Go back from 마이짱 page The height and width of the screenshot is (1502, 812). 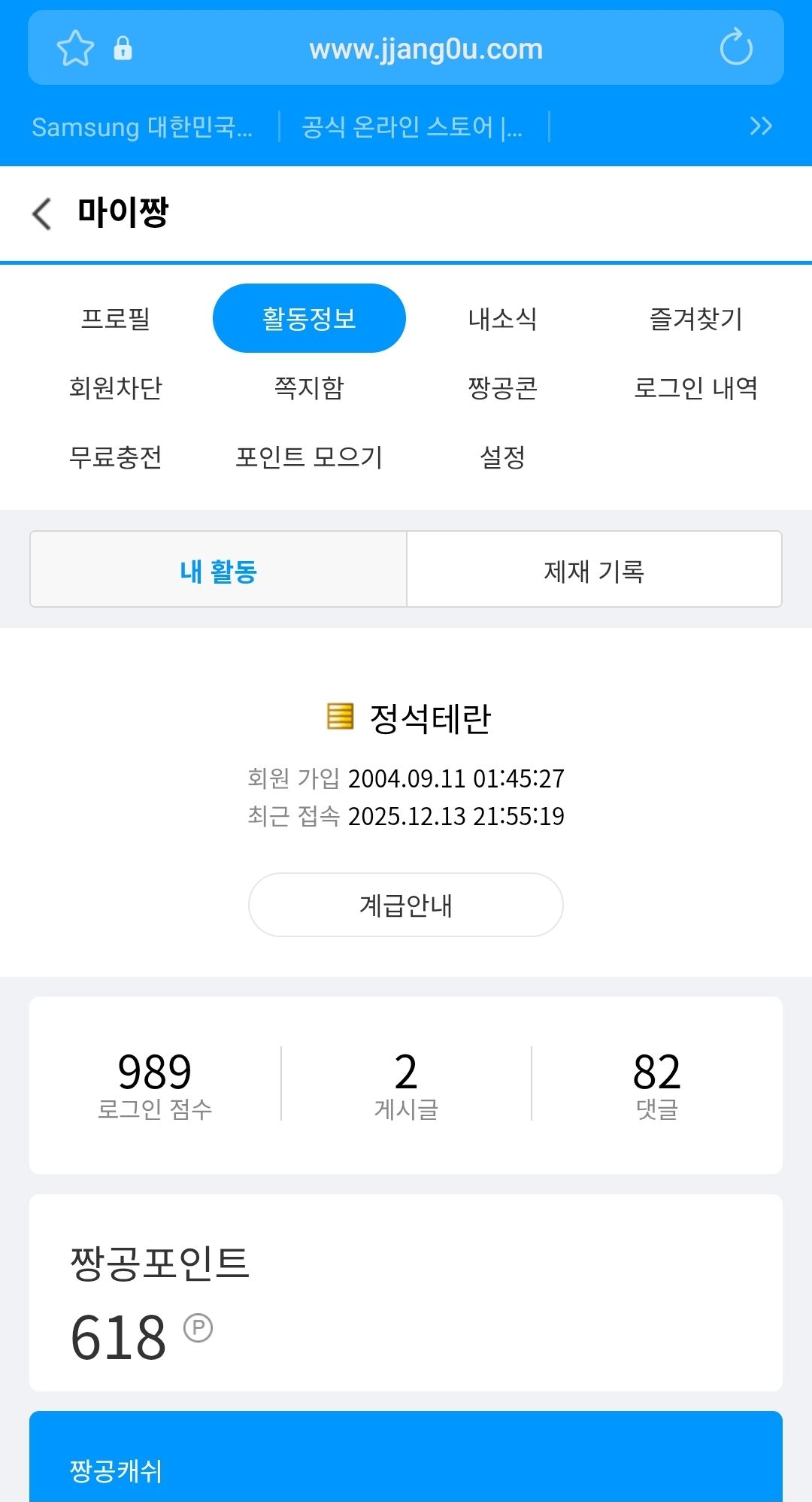[42, 214]
